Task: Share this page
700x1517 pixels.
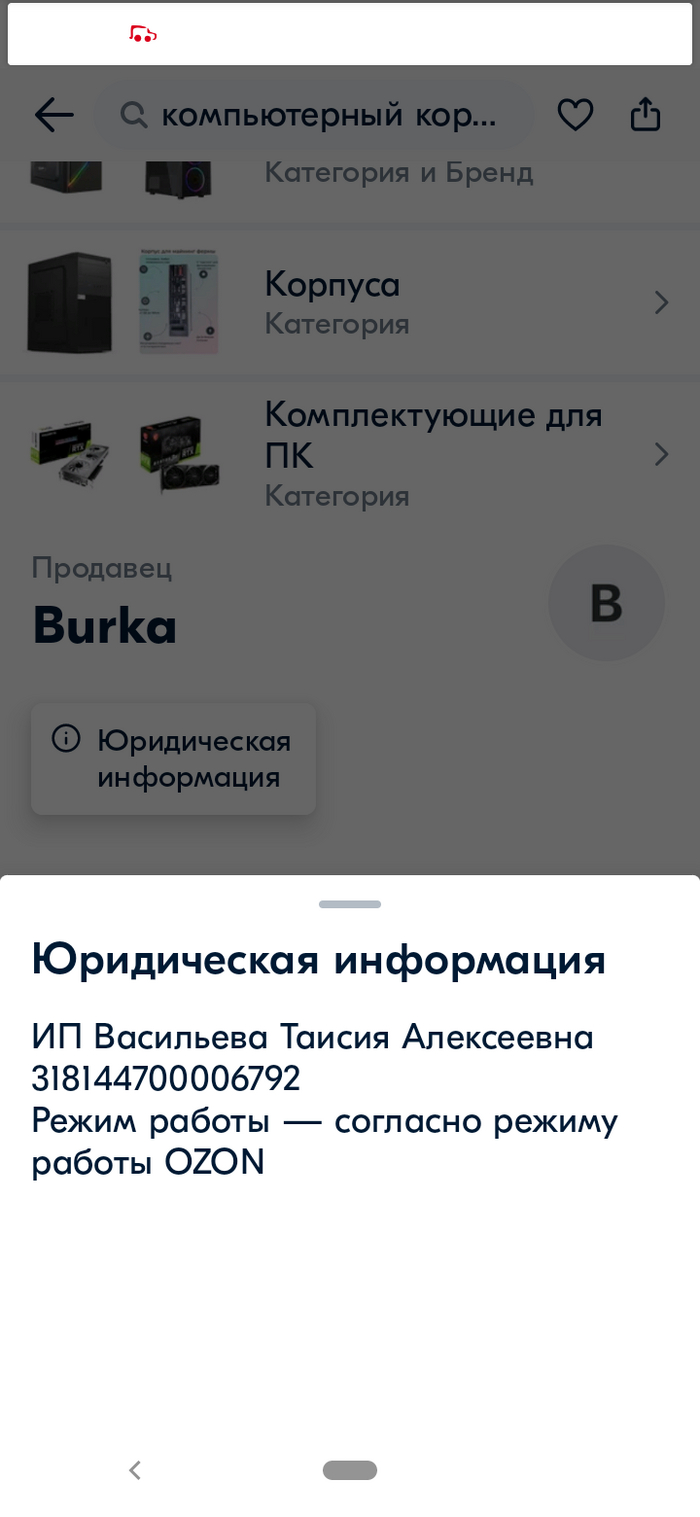Action: pos(646,115)
